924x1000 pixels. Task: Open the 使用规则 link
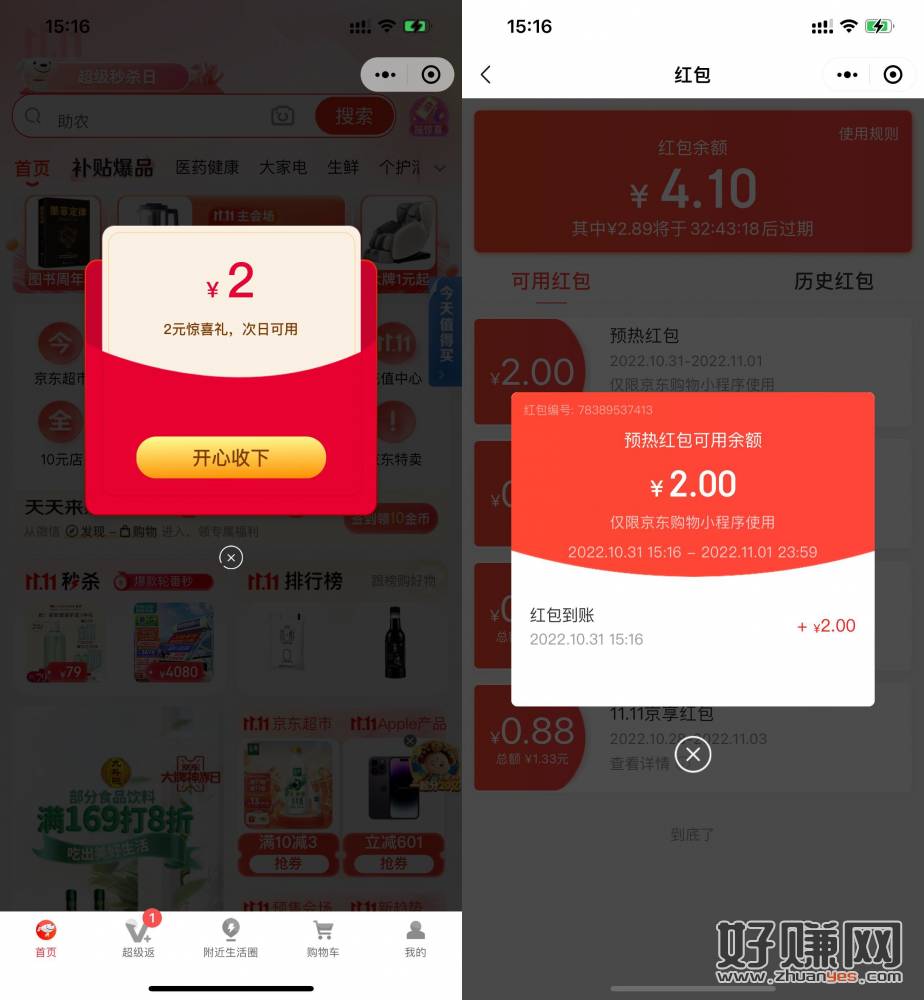tap(868, 134)
